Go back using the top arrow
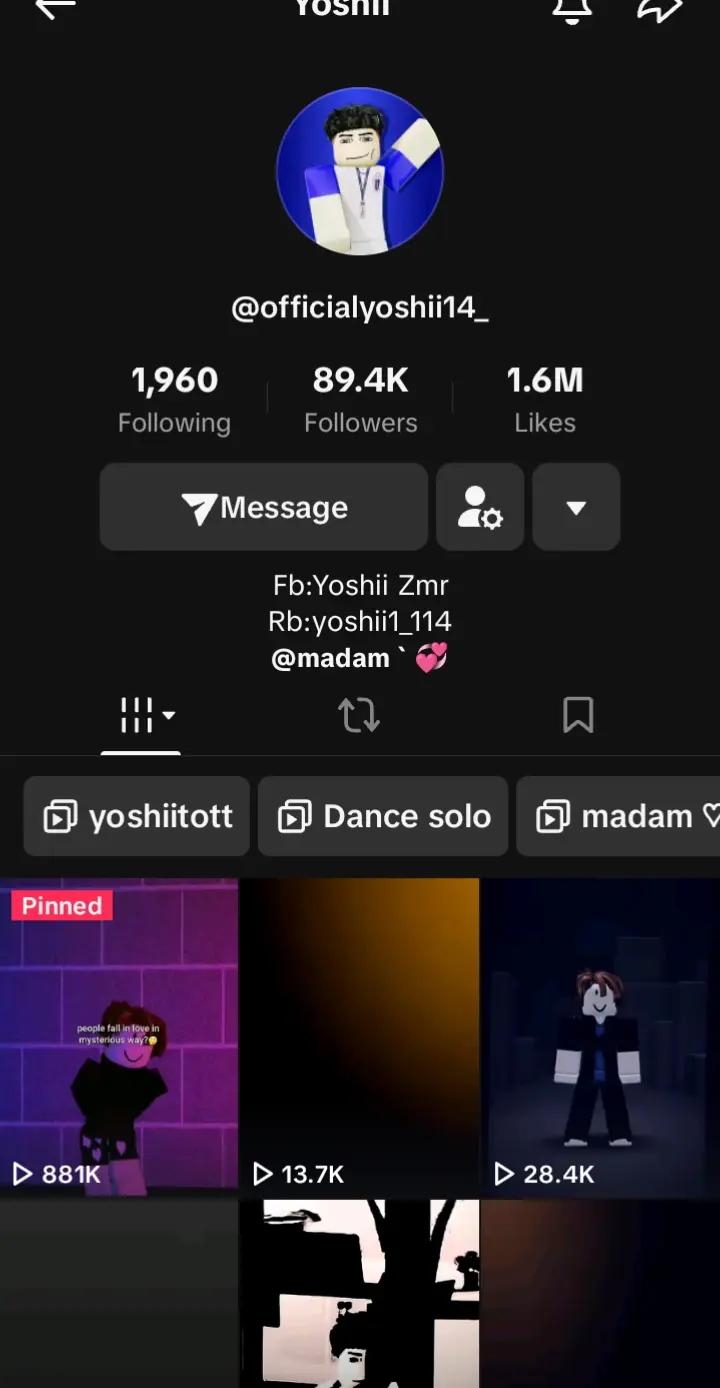 coord(55,8)
